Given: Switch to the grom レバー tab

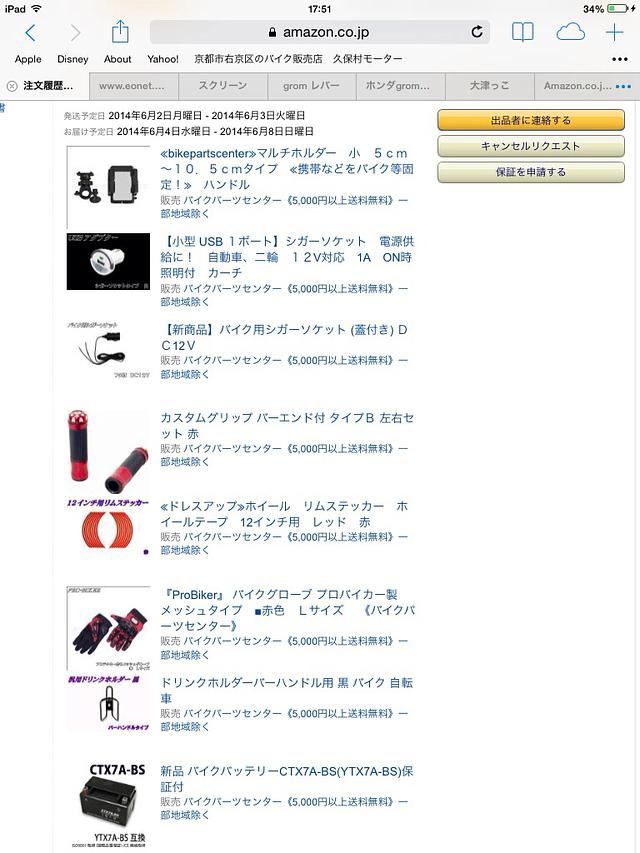Looking at the screenshot, I should coord(311,86).
